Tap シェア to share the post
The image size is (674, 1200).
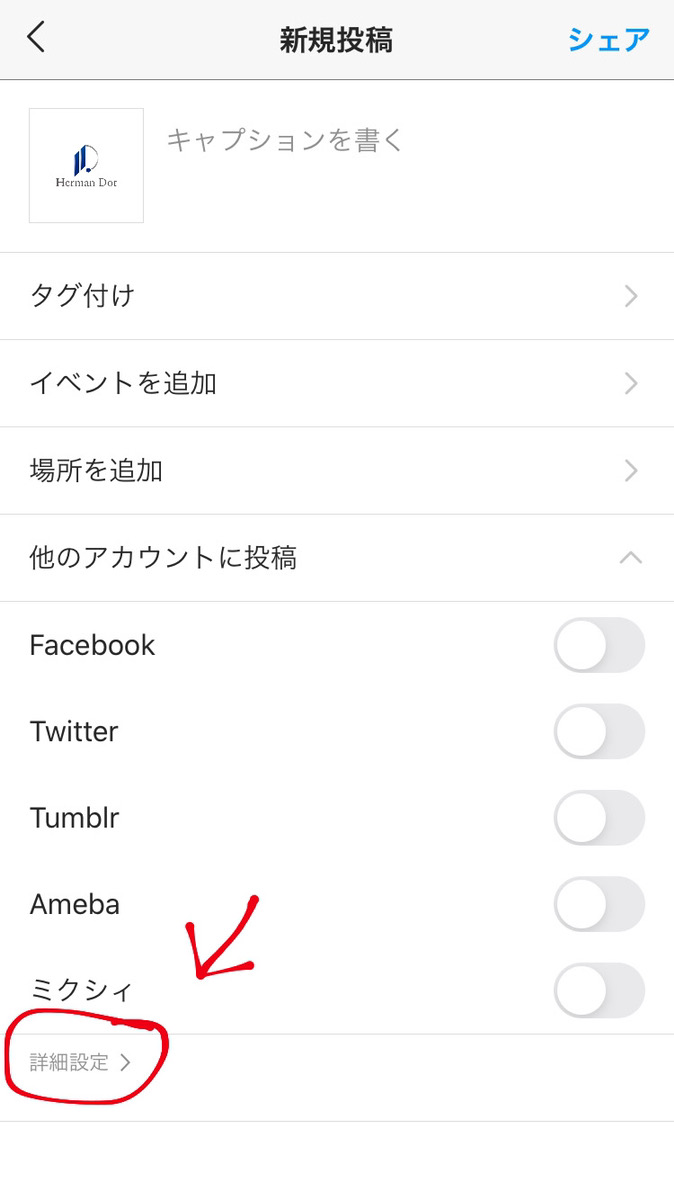pyautogui.click(x=609, y=40)
